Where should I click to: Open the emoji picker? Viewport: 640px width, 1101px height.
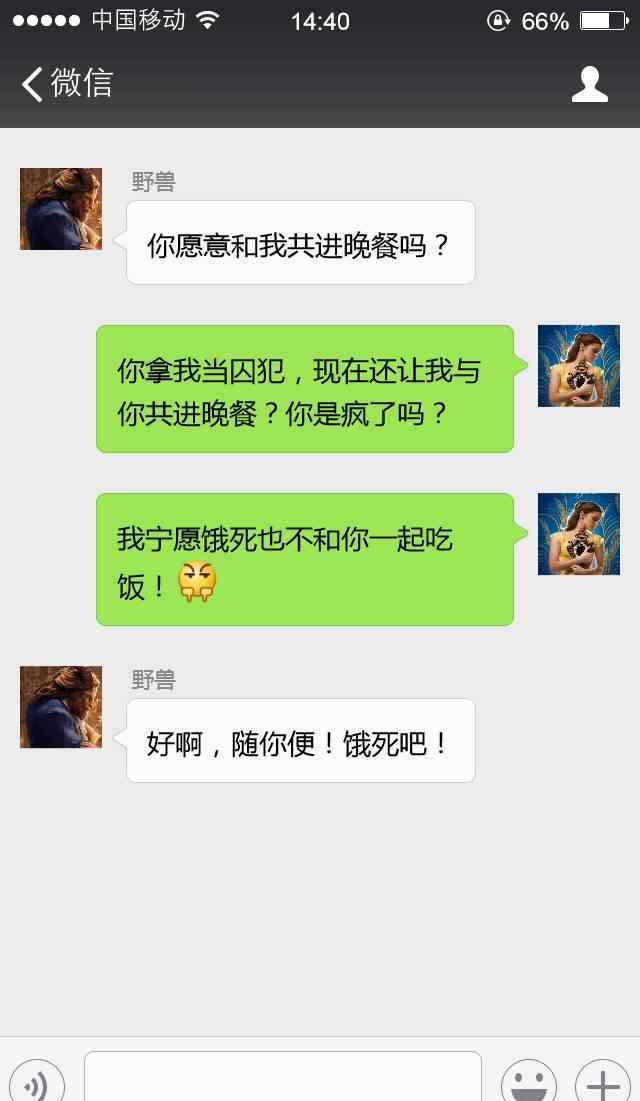point(527,1084)
